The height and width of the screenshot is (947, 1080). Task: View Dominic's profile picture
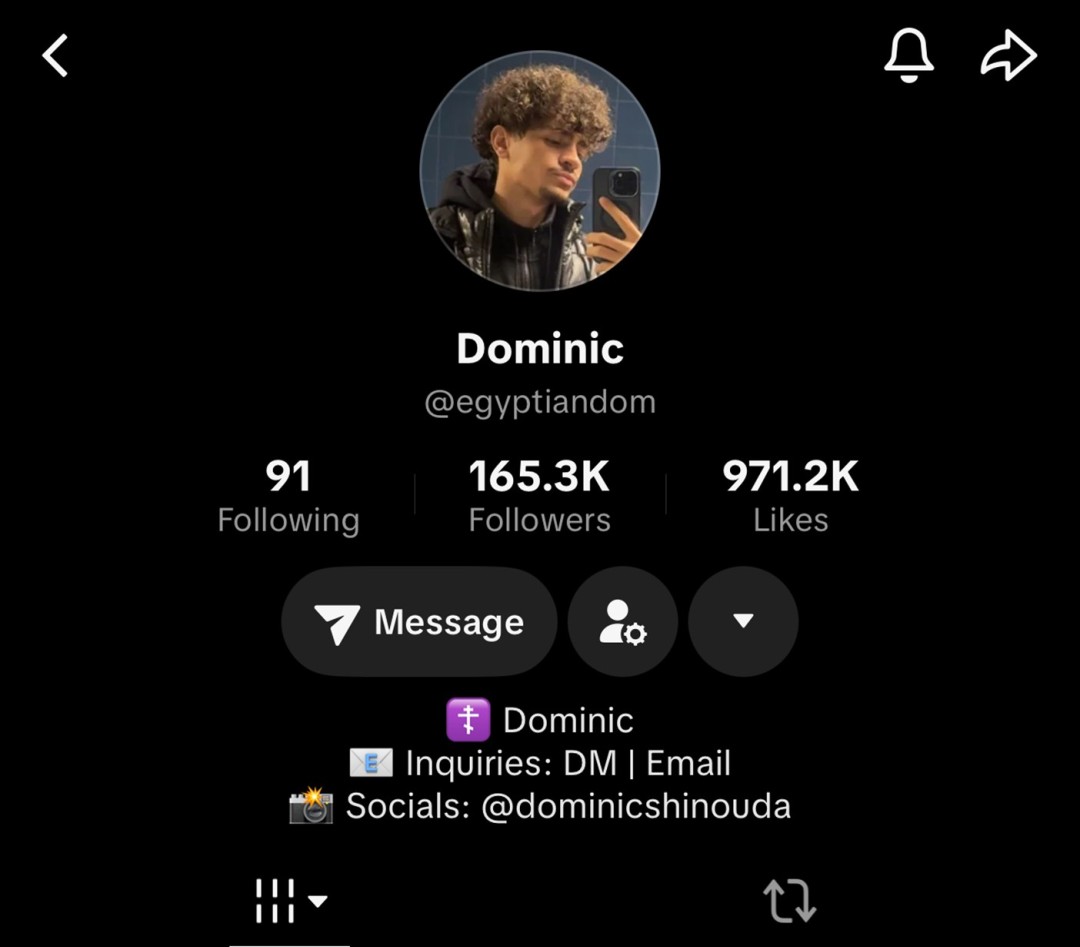coord(539,171)
